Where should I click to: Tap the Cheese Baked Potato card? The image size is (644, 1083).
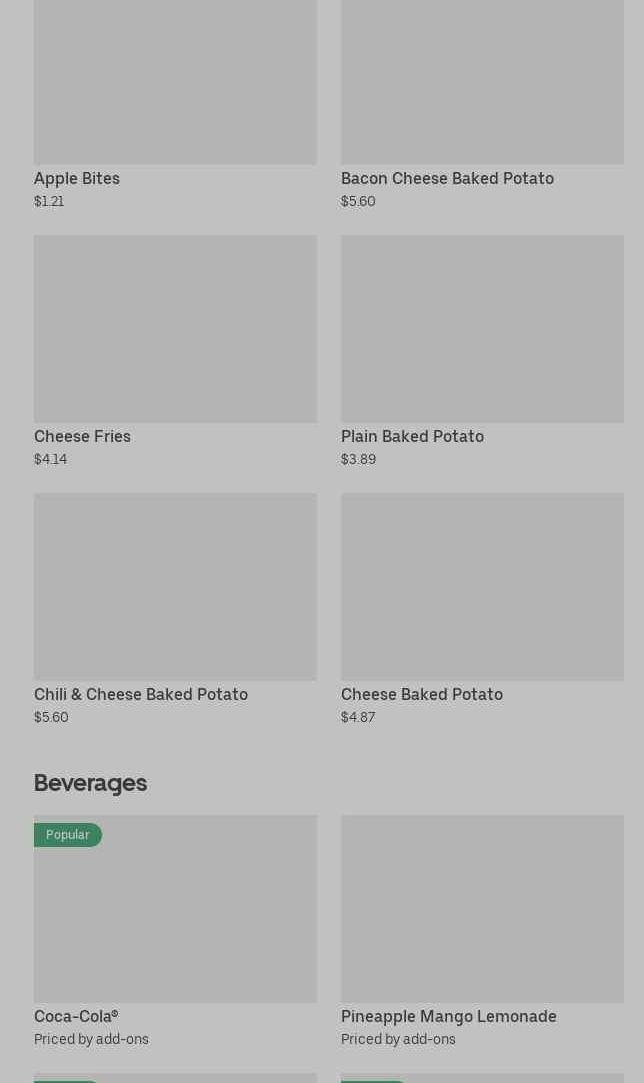(482, 588)
